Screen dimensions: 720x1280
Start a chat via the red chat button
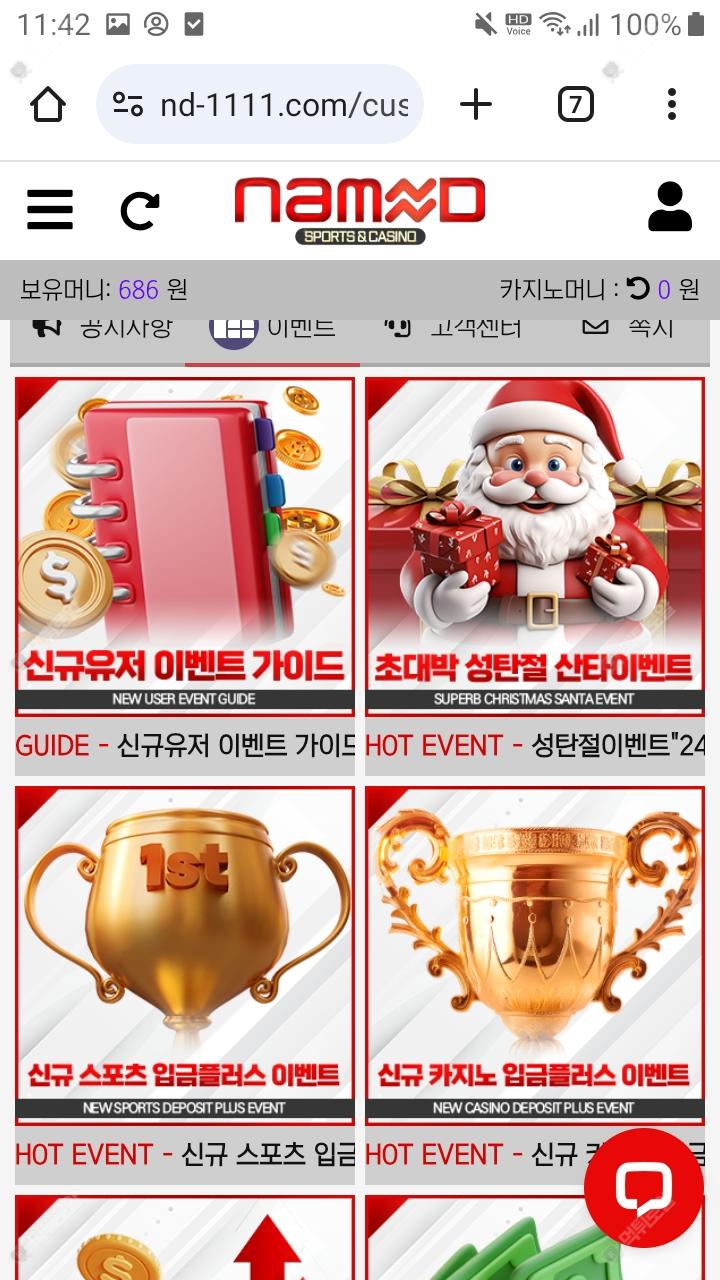[x=644, y=1187]
